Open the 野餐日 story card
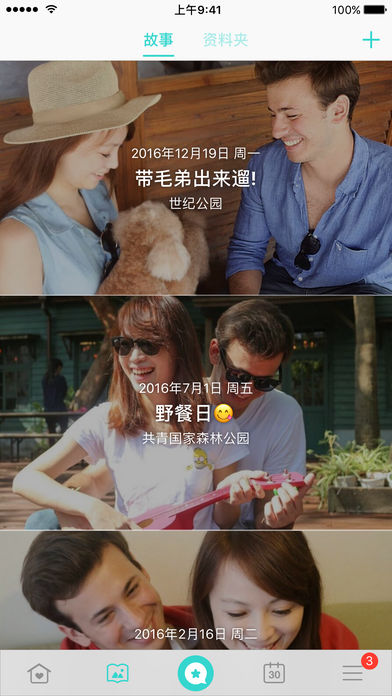The width and height of the screenshot is (392, 696). click(x=196, y=413)
